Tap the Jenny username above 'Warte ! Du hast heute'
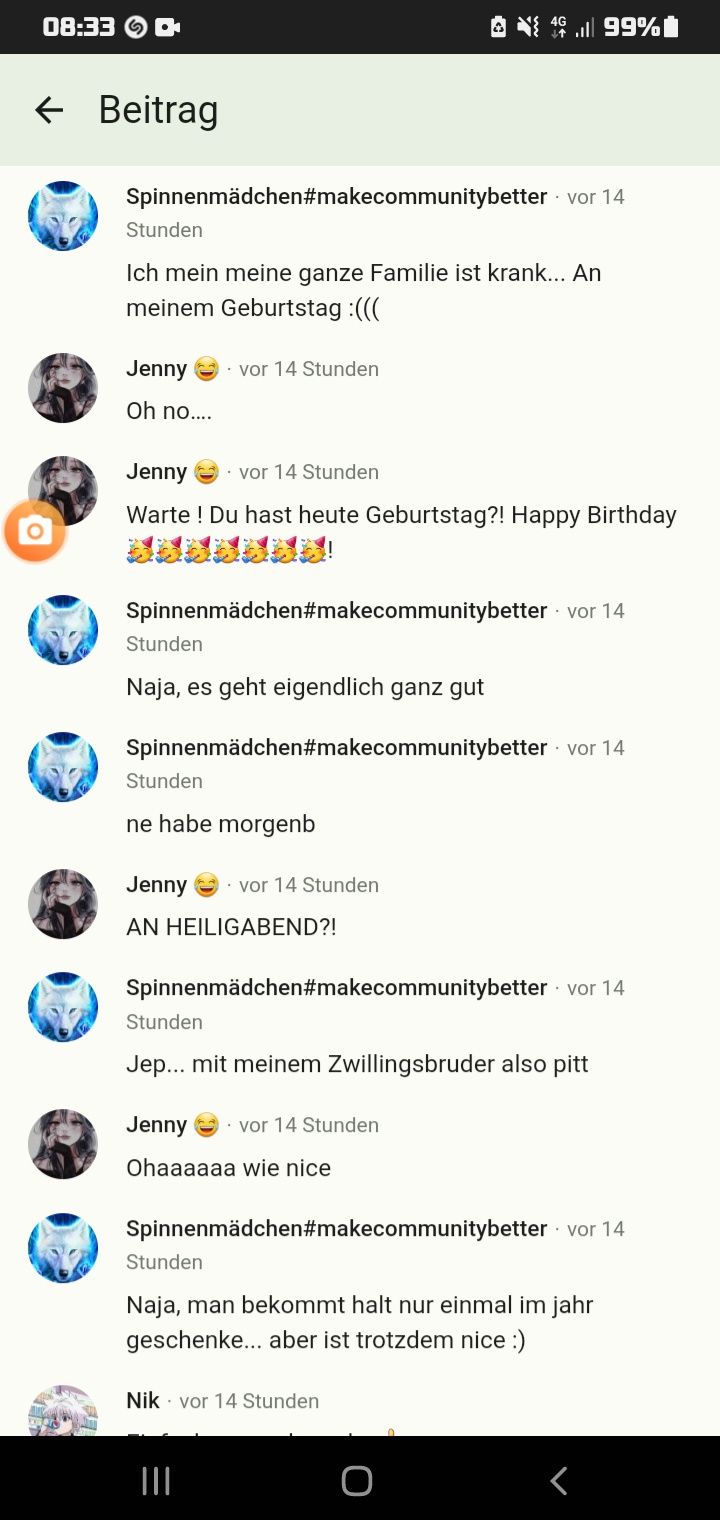Viewport: 720px width, 1520px height. 157,472
